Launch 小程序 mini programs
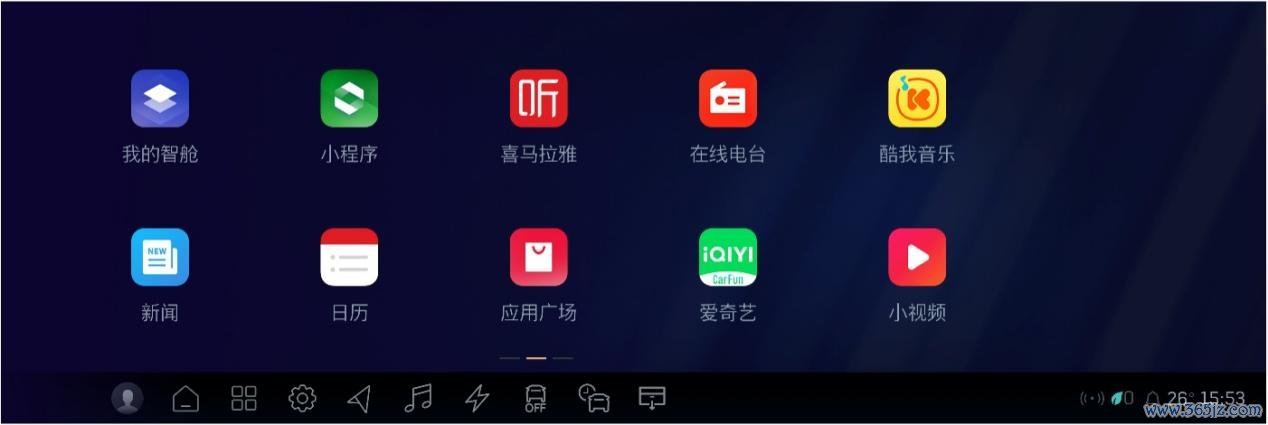The image size is (1268, 425). click(349, 98)
